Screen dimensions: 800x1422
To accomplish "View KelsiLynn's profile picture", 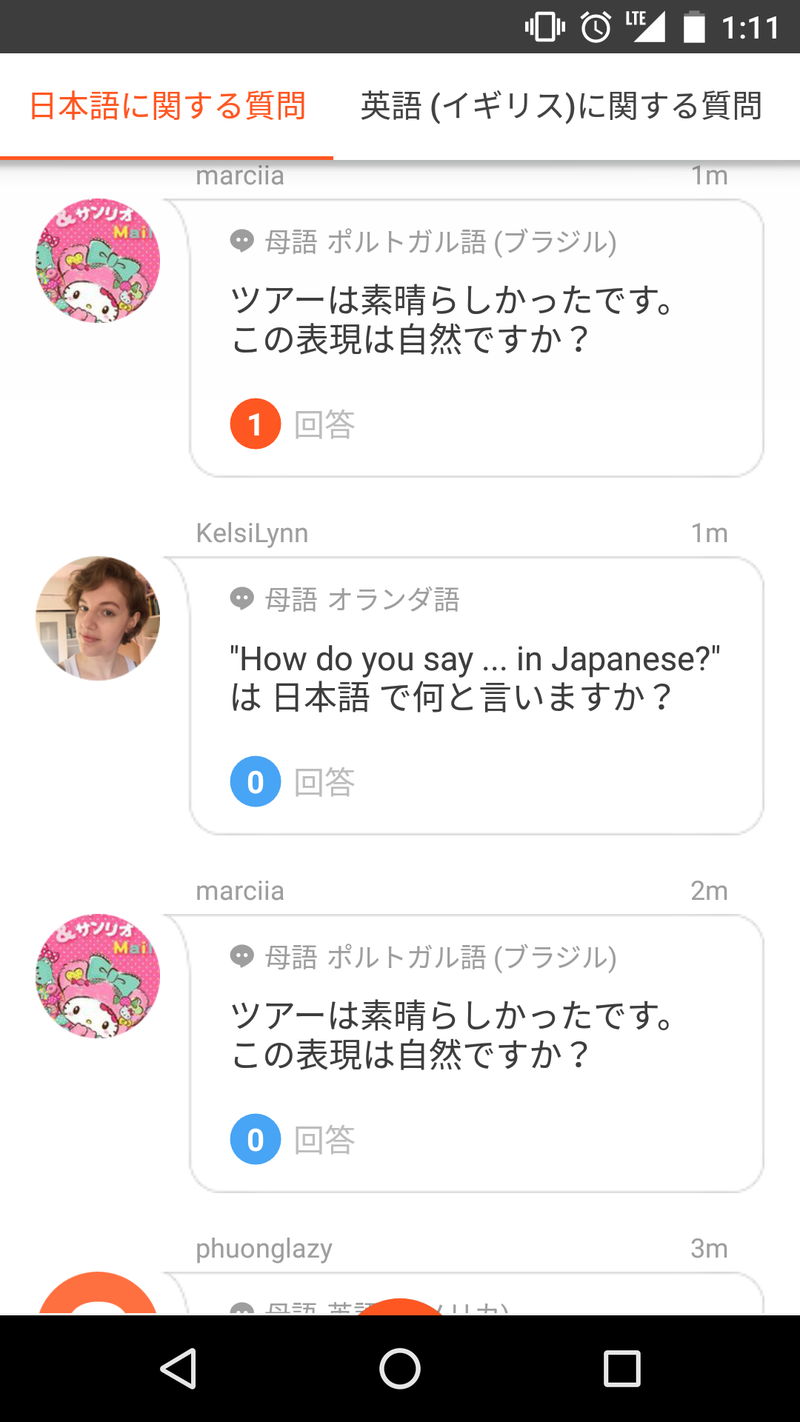I will (x=98, y=618).
